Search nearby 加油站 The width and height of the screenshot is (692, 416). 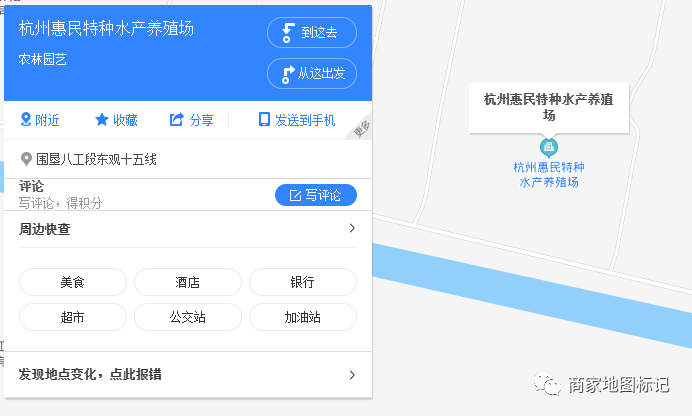[x=303, y=317]
